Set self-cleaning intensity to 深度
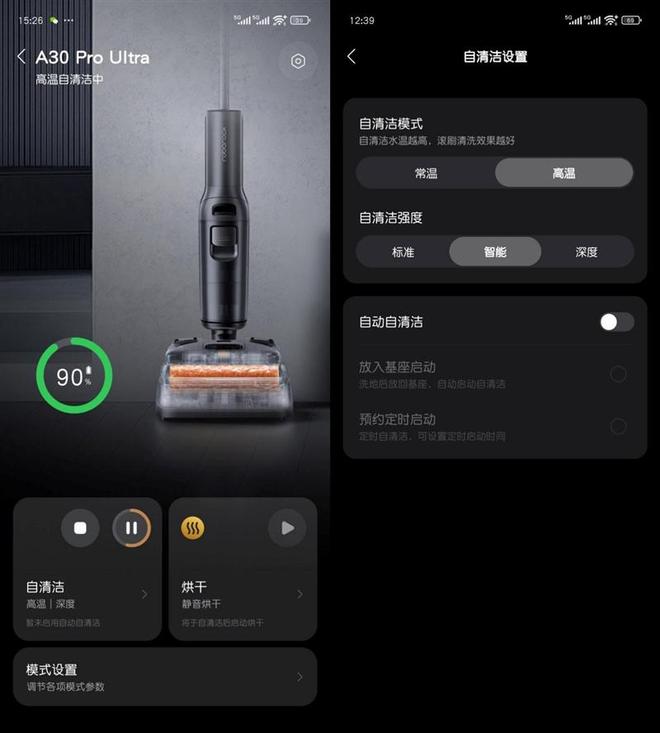 coord(587,252)
